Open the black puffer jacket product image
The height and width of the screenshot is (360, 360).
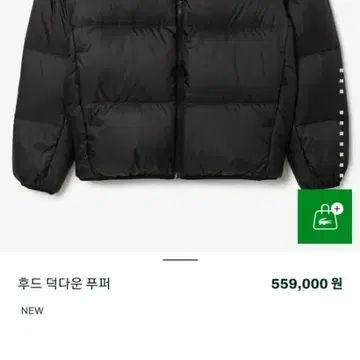tap(180, 97)
